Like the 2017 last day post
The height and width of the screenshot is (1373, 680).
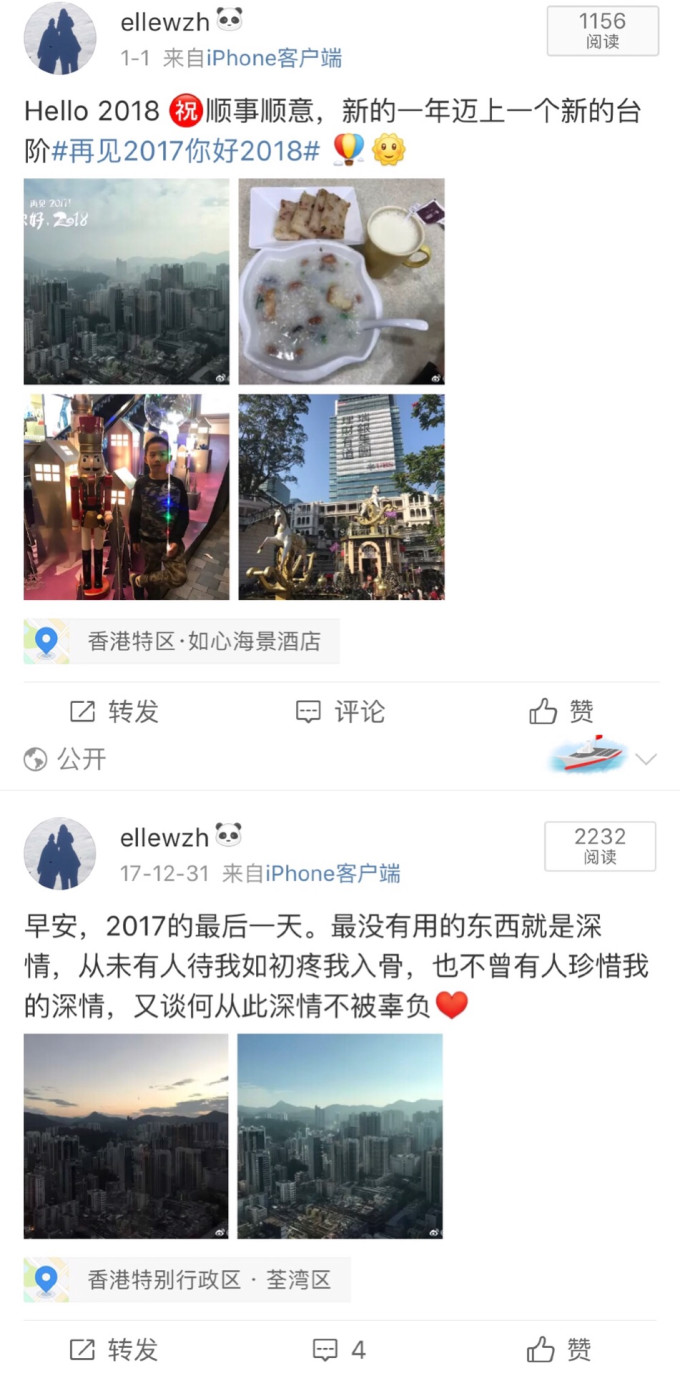click(560, 1350)
